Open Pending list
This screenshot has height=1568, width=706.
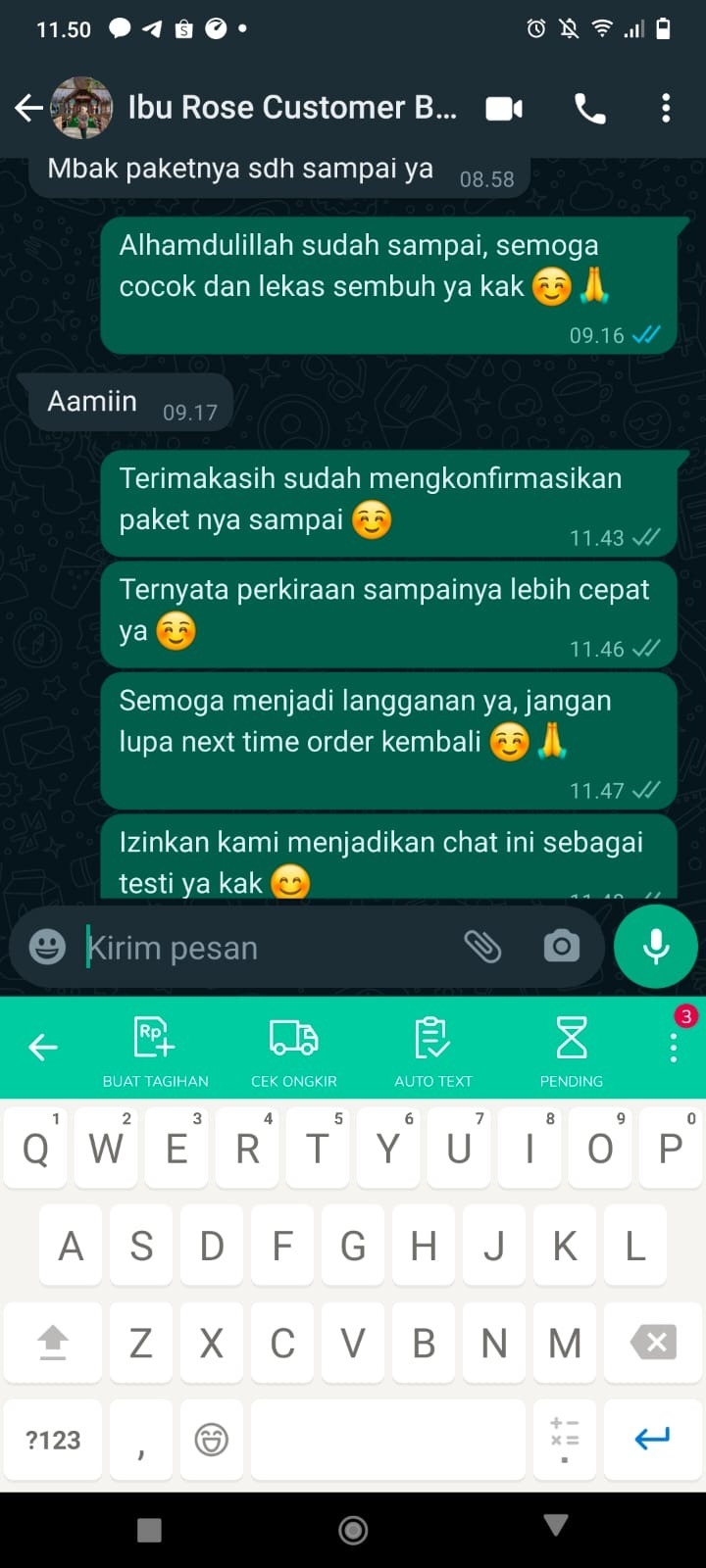point(571,1049)
